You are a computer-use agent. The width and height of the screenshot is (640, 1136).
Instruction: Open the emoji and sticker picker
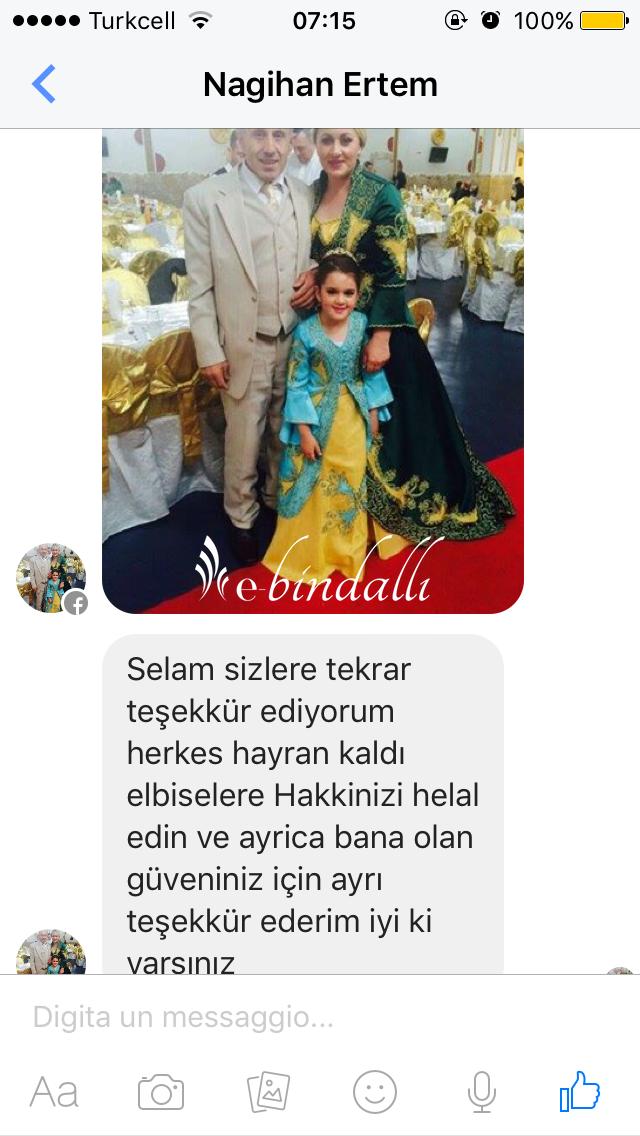tap(375, 1092)
